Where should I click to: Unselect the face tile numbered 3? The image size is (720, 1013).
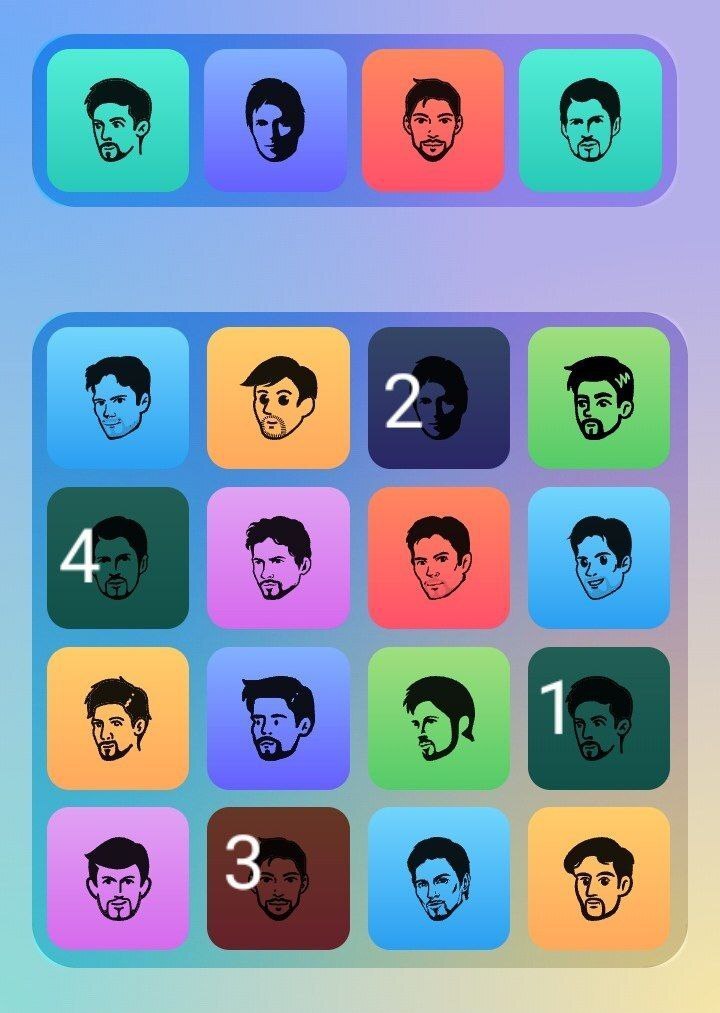coord(278,878)
